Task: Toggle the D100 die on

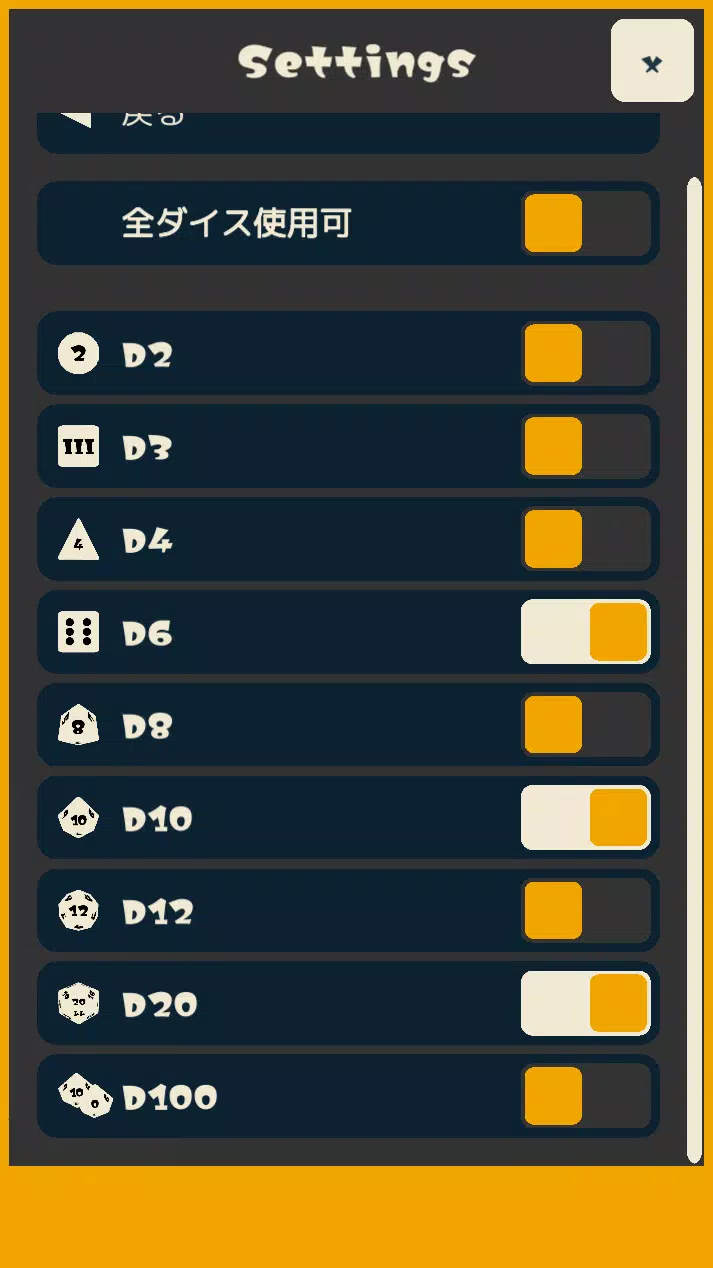Action: (586, 1096)
